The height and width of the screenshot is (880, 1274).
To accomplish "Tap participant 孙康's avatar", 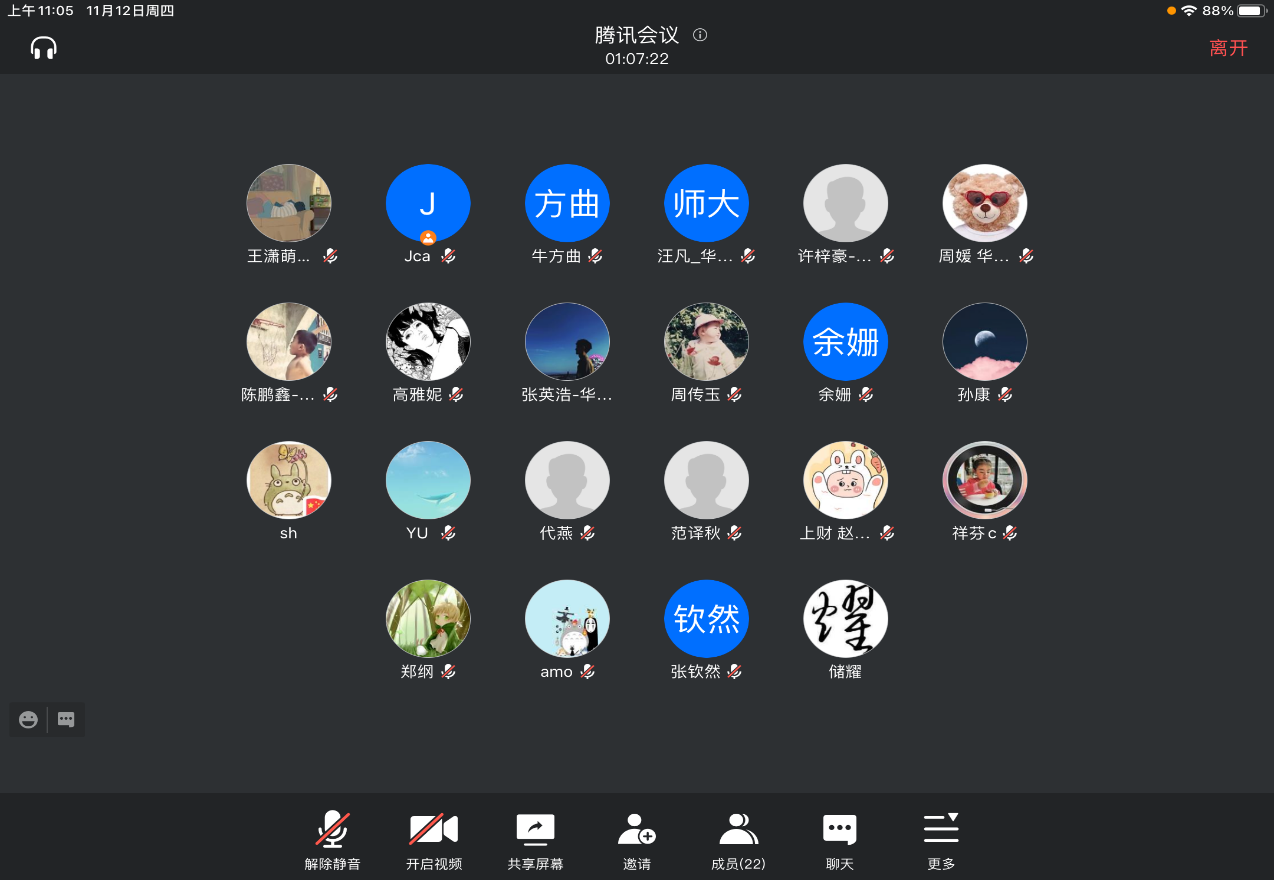I will tap(984, 343).
